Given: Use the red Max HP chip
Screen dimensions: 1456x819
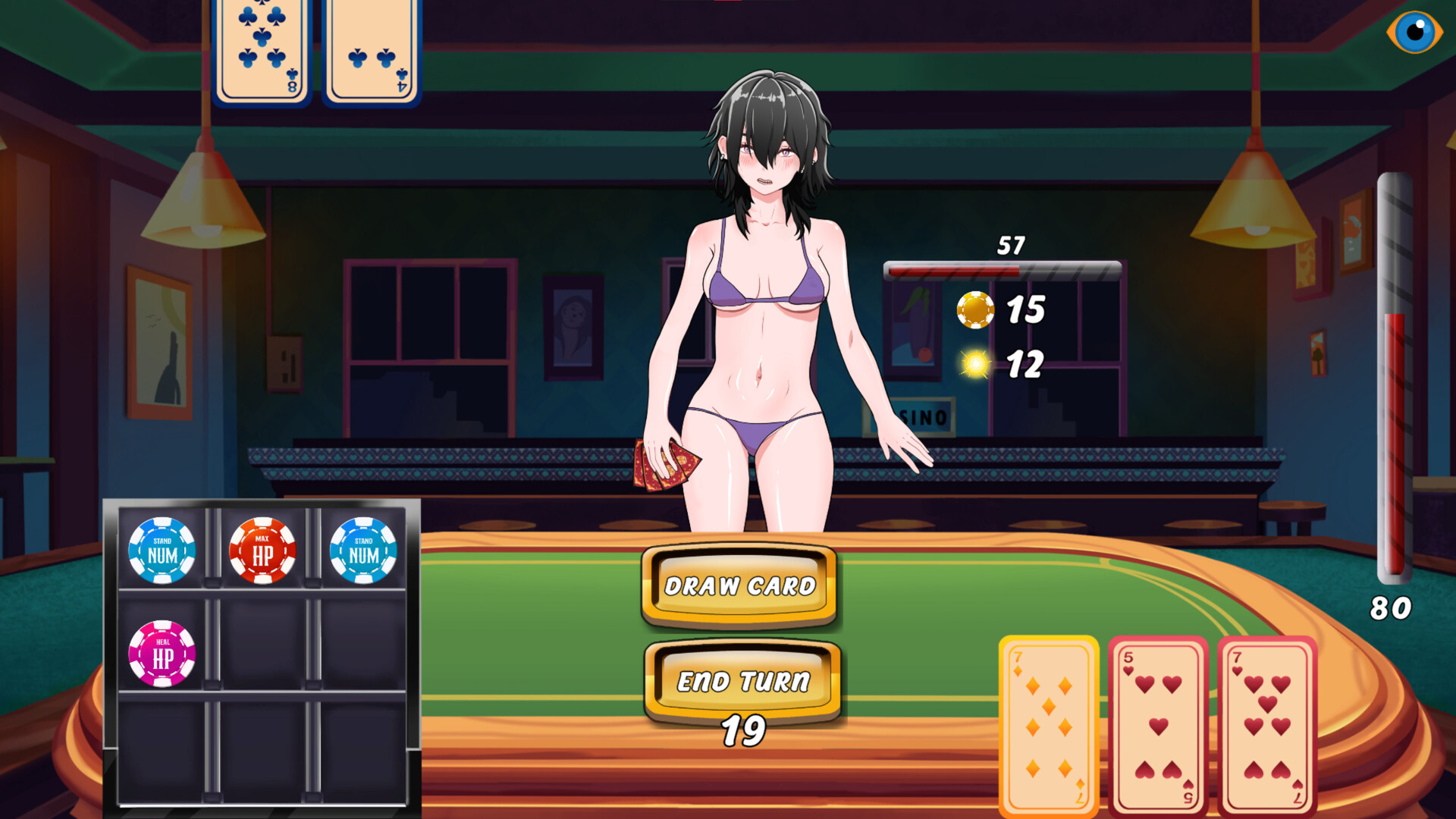Looking at the screenshot, I should (x=262, y=551).
